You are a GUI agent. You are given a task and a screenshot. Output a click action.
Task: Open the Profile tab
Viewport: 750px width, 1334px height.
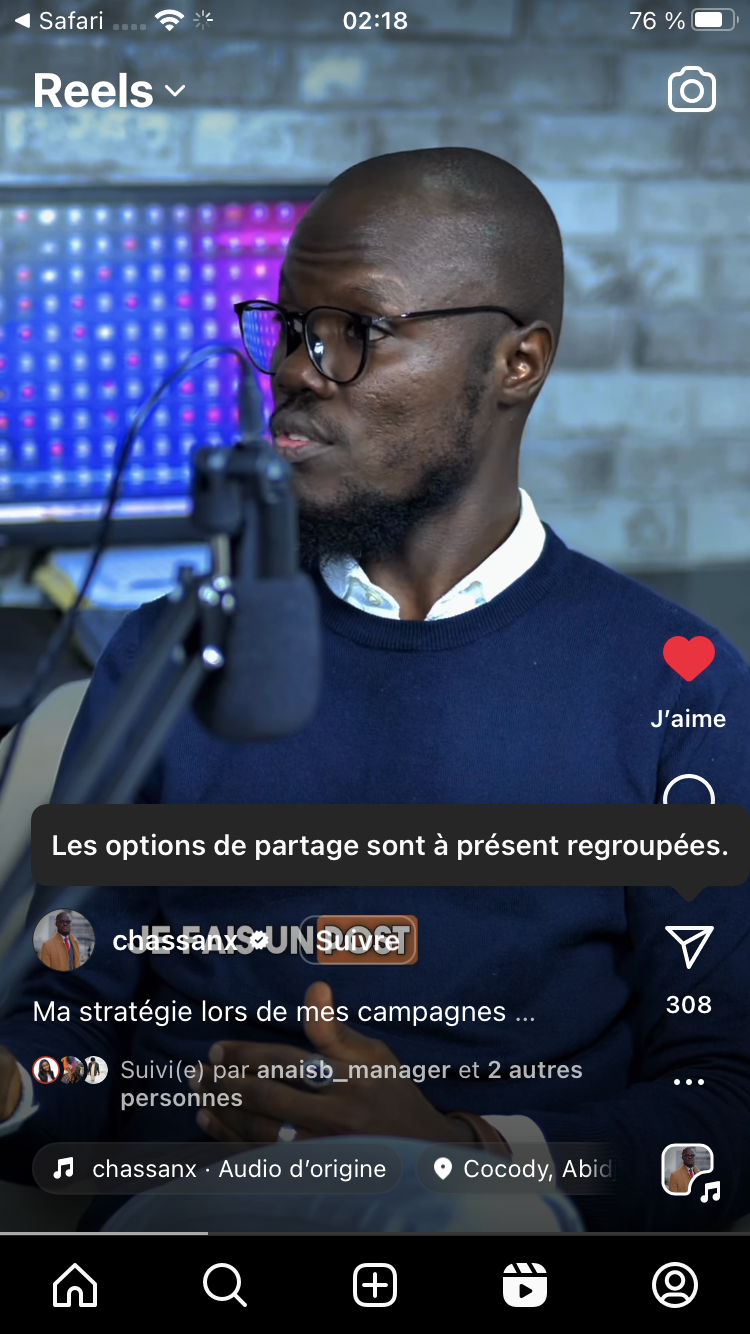pos(675,1284)
